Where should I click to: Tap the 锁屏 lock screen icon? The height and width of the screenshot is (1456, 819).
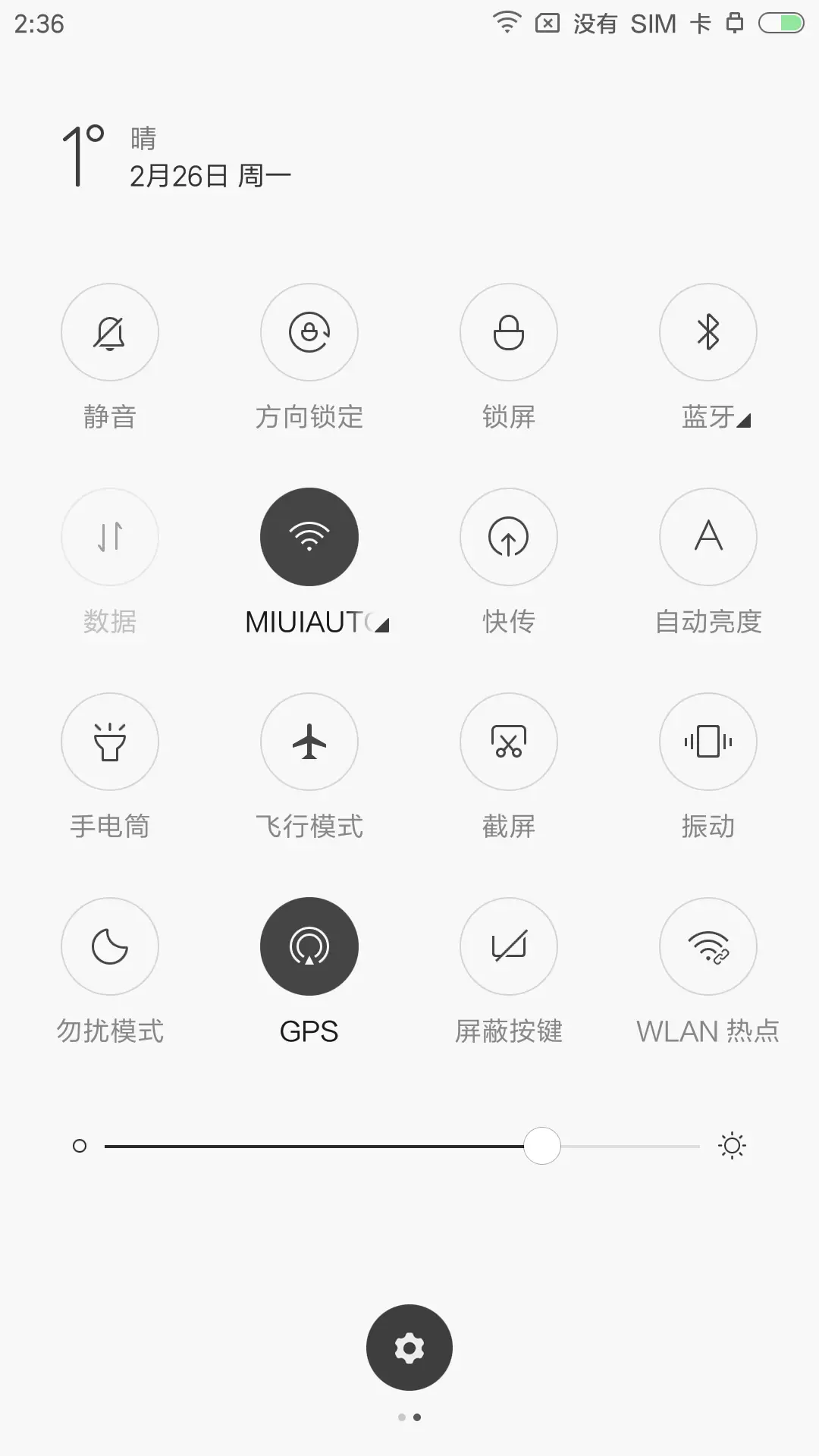coord(508,332)
